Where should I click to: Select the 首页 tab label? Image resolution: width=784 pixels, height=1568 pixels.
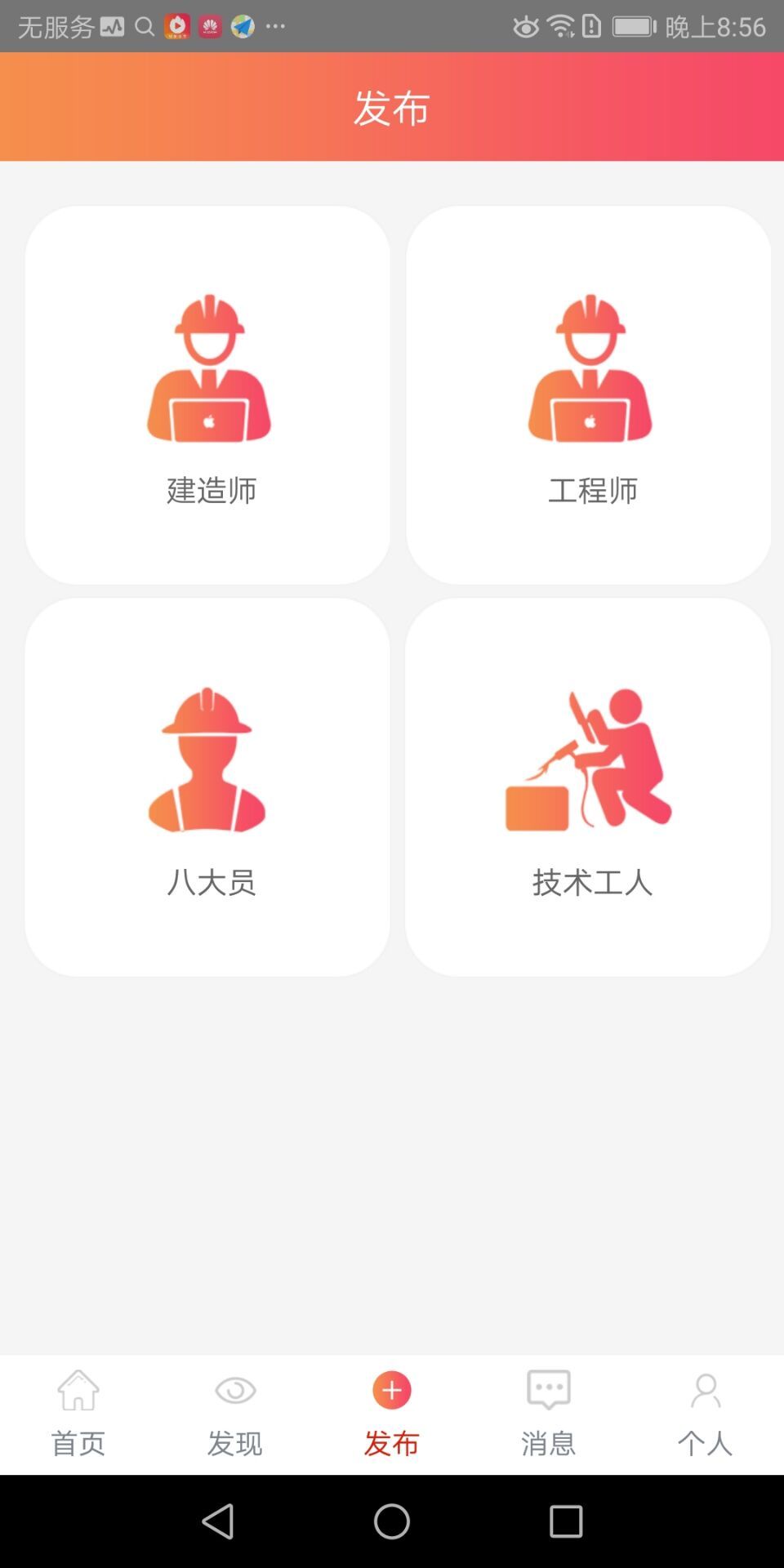(x=78, y=1444)
